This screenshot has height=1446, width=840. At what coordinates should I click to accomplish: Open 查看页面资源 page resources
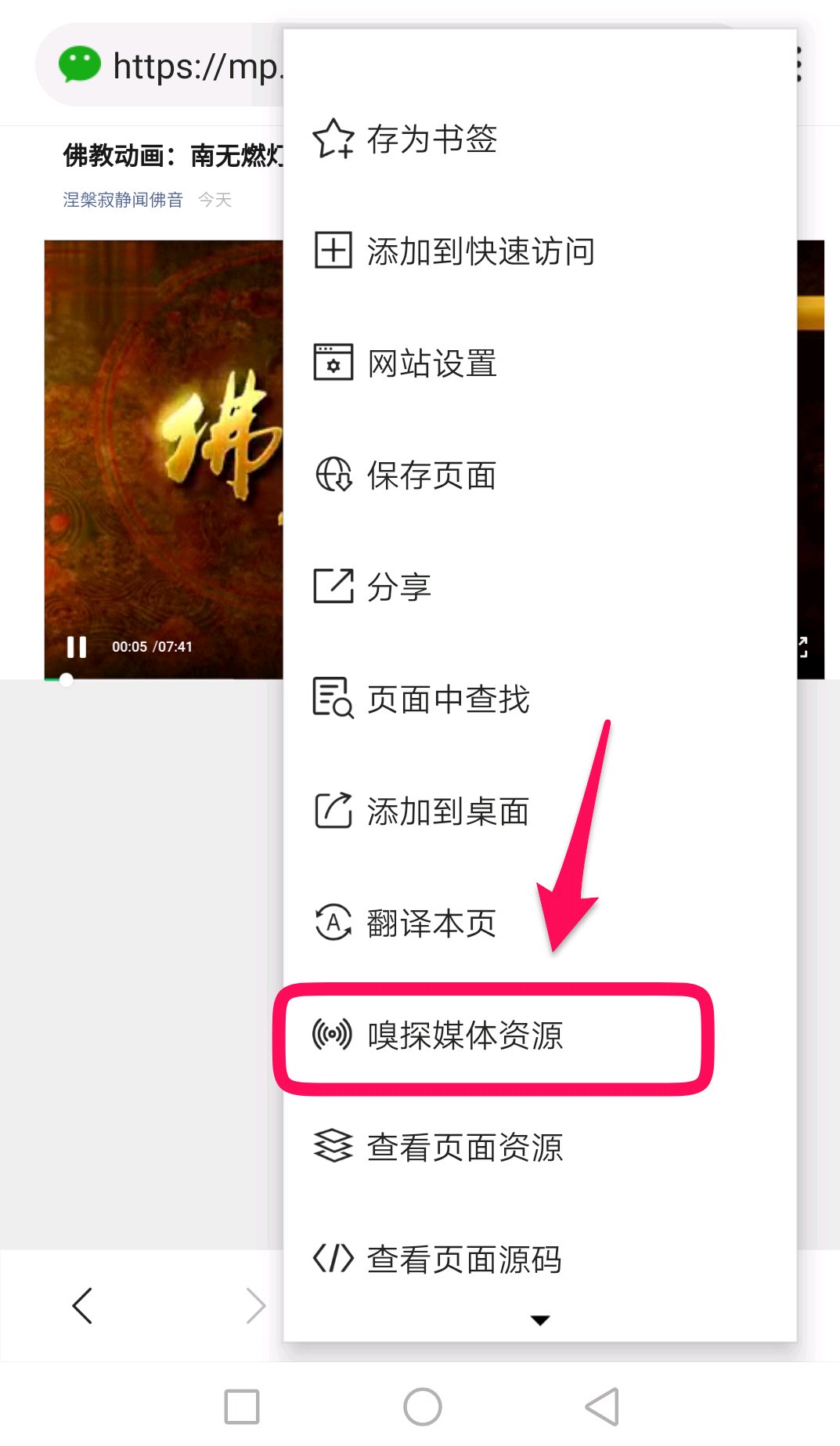coord(463,1147)
